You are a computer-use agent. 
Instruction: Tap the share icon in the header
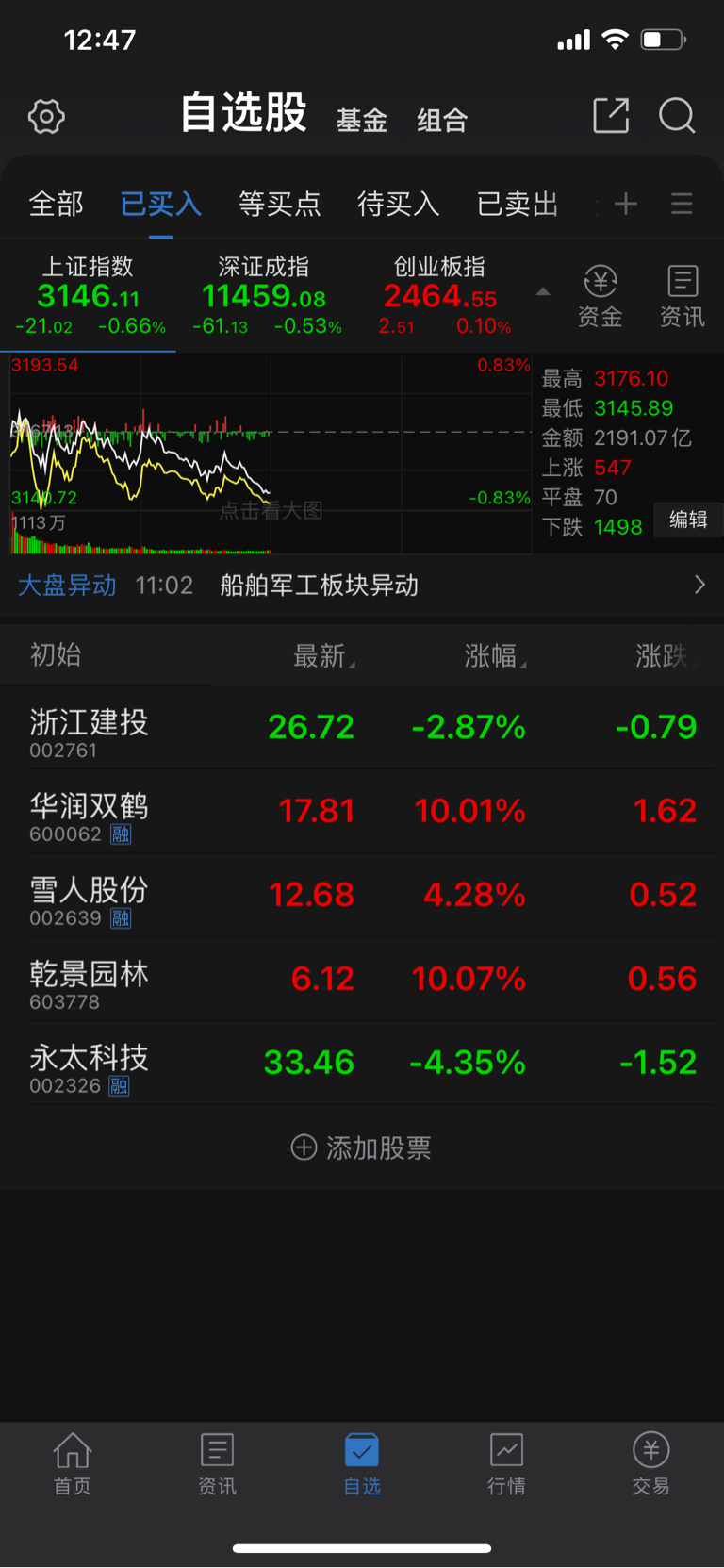point(611,115)
